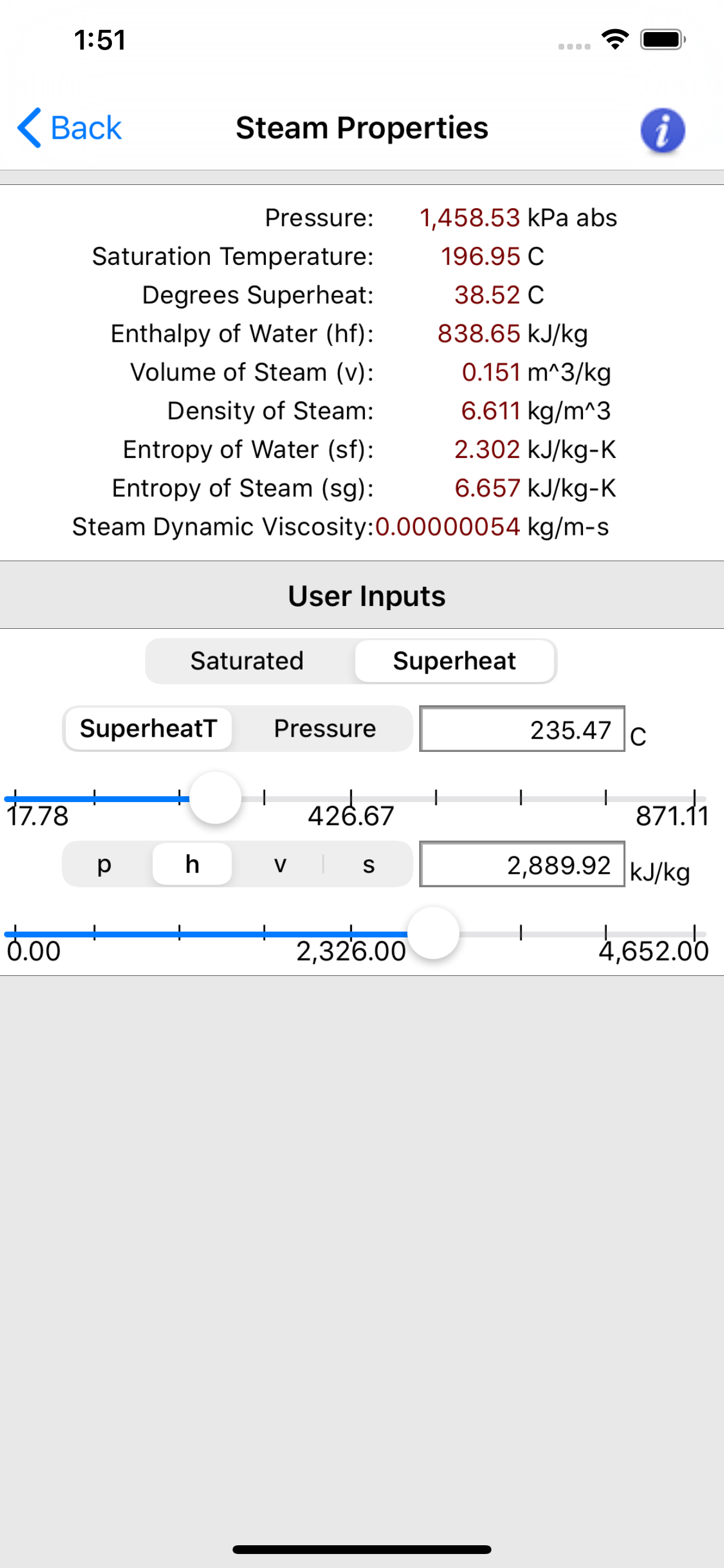Screen dimensions: 724x1568
Task: Select the v volume segment
Action: (280, 864)
